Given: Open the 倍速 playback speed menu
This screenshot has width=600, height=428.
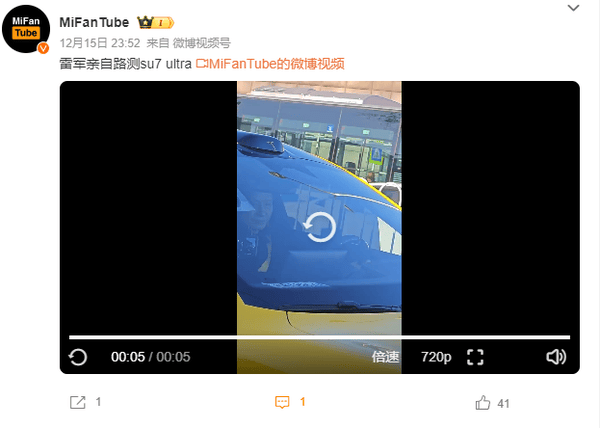Looking at the screenshot, I should pos(386,357).
